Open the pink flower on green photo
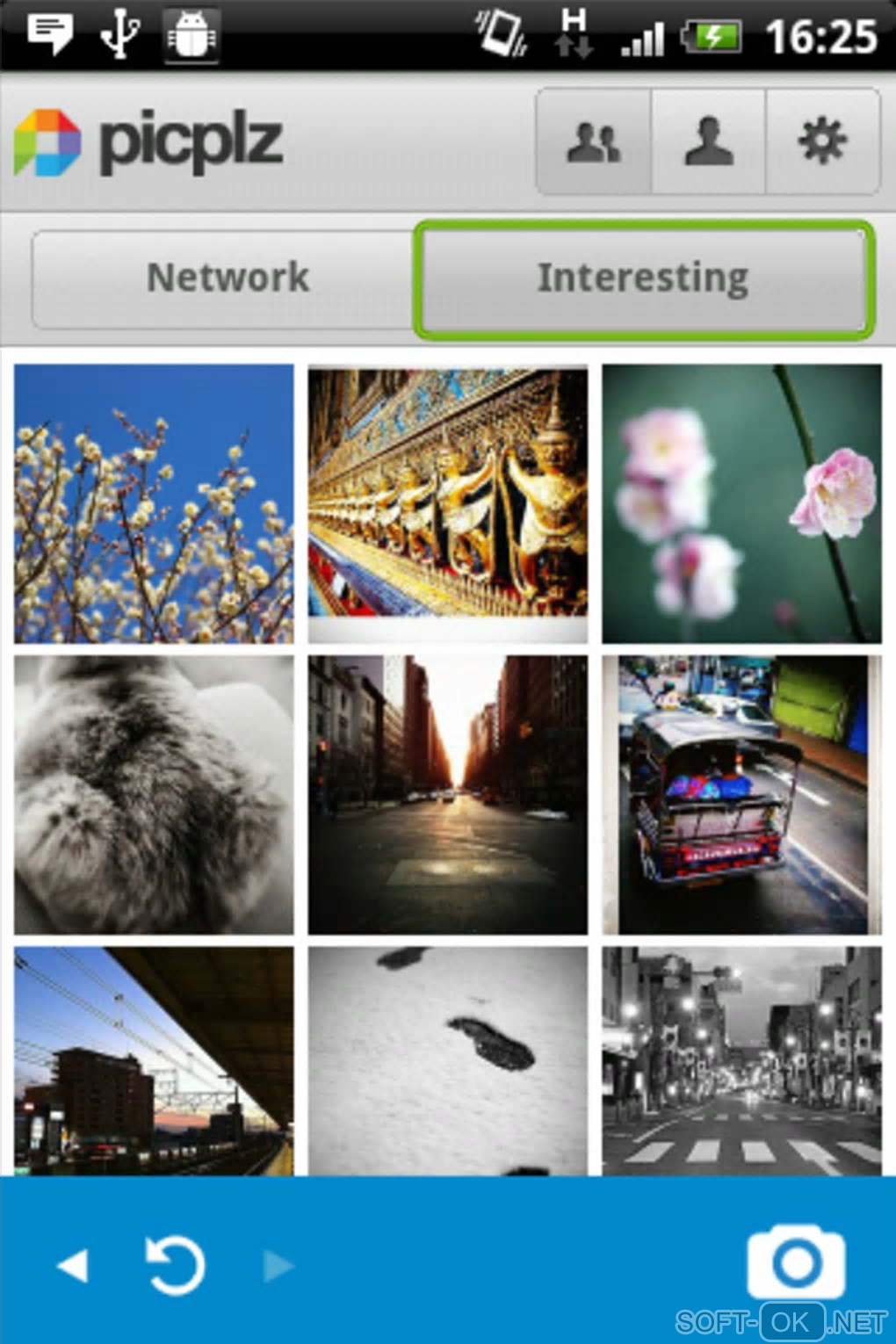The height and width of the screenshot is (1344, 896). pyautogui.click(x=741, y=503)
